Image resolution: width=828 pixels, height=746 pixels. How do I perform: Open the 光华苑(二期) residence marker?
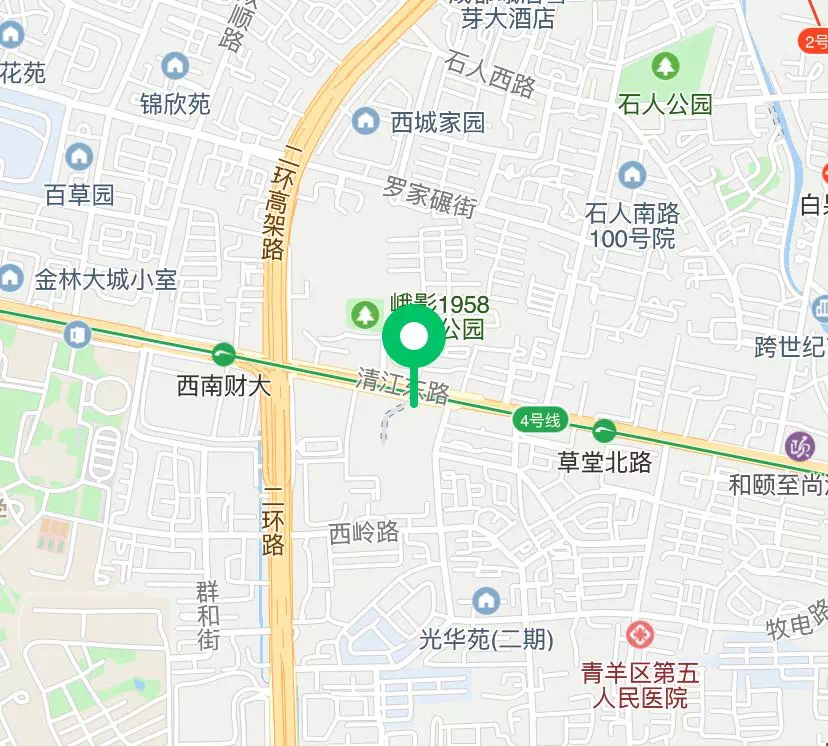487,601
